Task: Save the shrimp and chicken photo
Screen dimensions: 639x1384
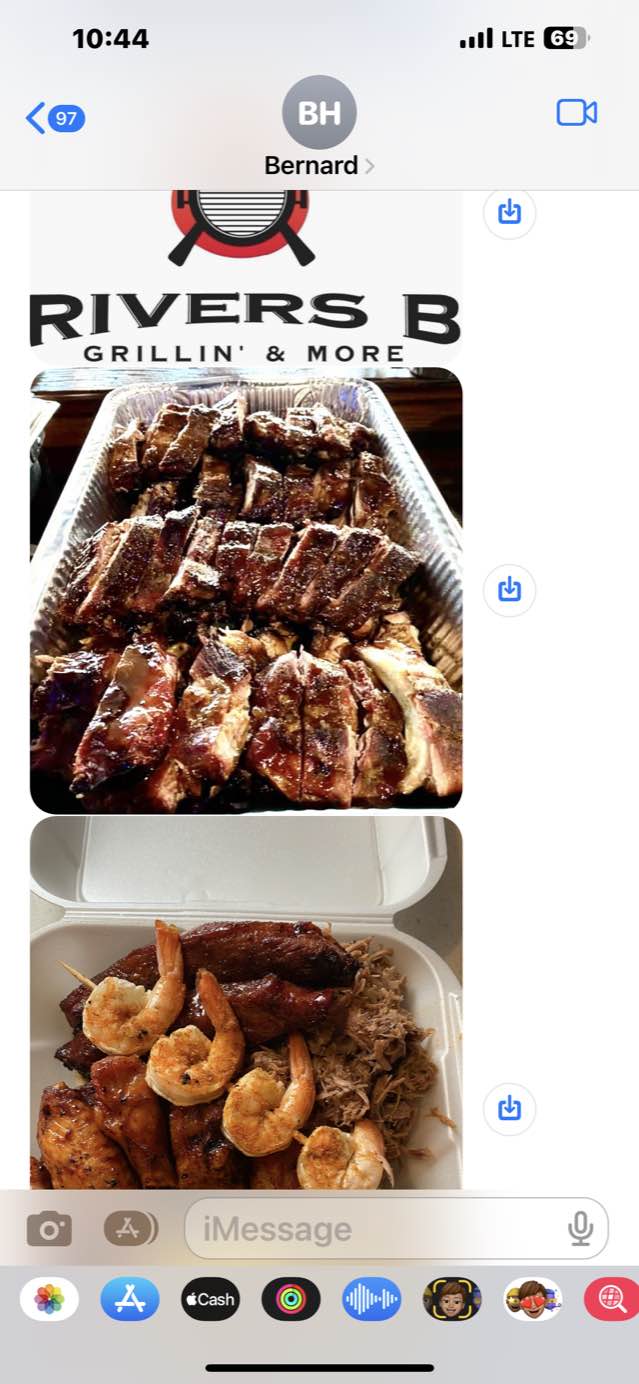Action: tap(509, 1108)
